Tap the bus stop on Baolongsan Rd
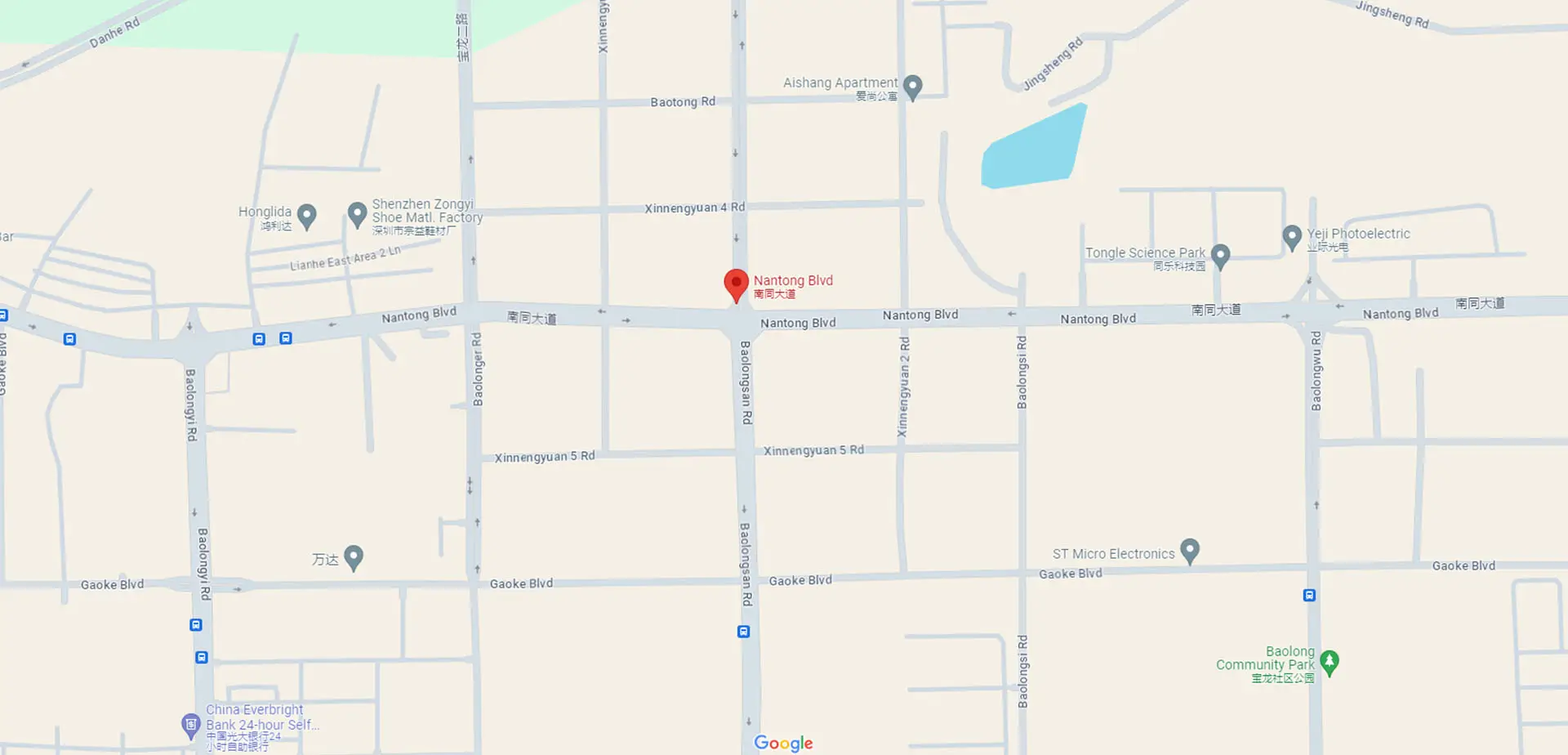The width and height of the screenshot is (1568, 755). tap(743, 632)
